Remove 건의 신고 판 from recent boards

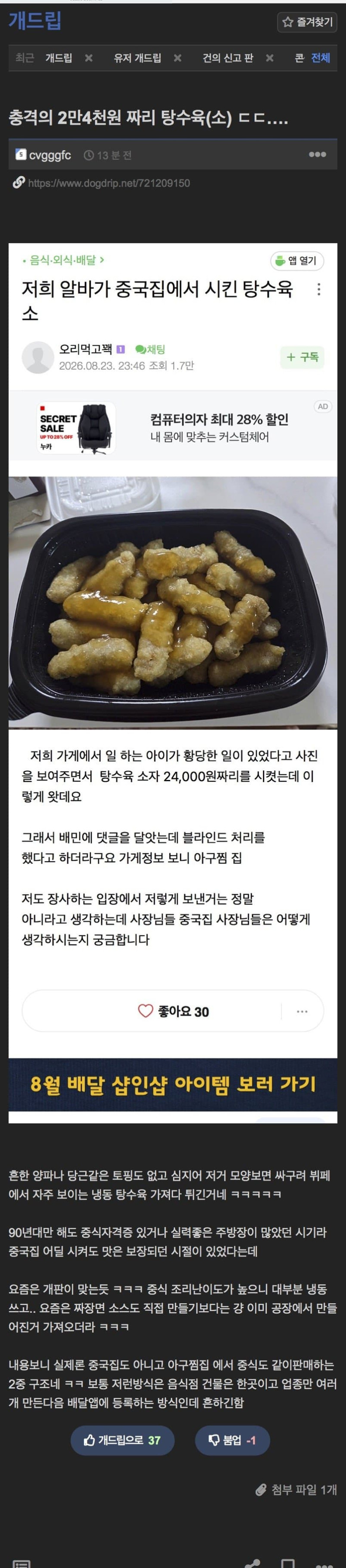coord(270,58)
